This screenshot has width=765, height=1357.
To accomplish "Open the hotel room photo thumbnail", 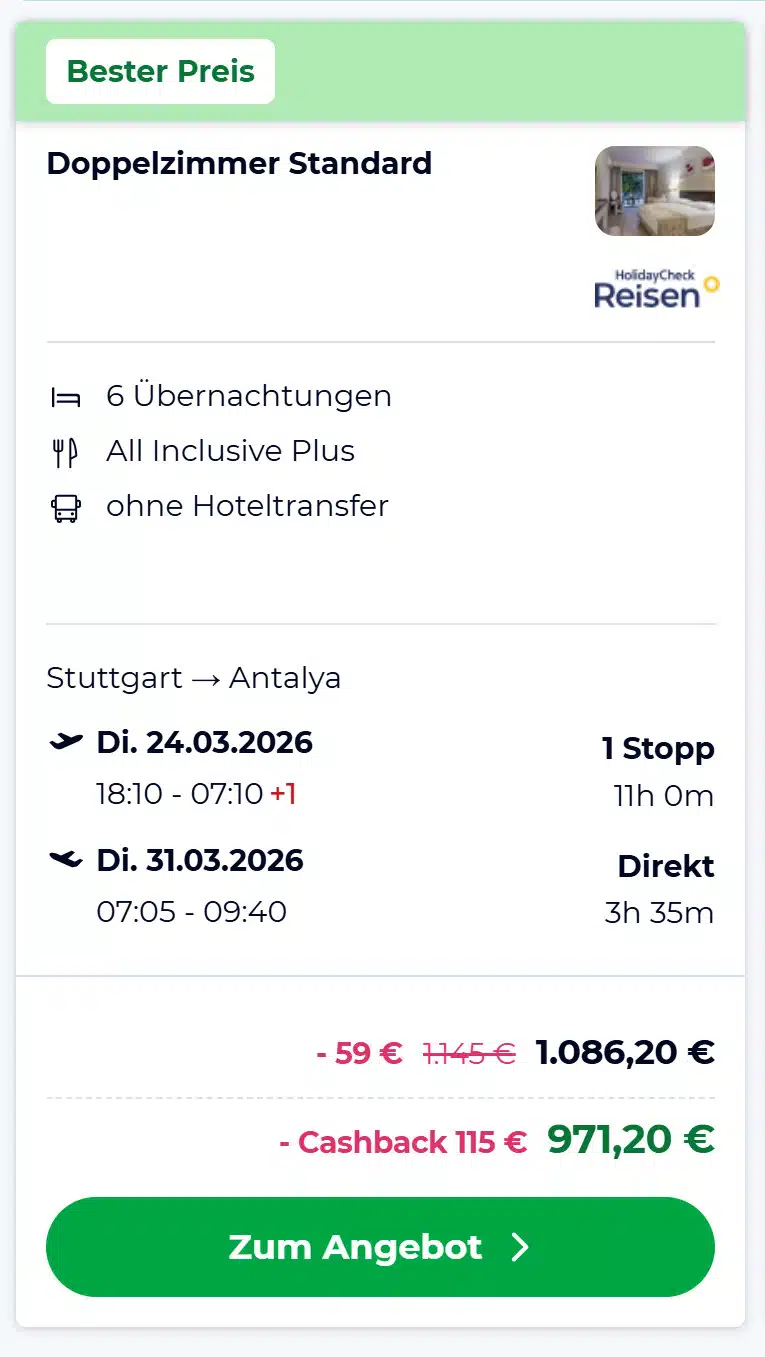I will pyautogui.click(x=655, y=191).
